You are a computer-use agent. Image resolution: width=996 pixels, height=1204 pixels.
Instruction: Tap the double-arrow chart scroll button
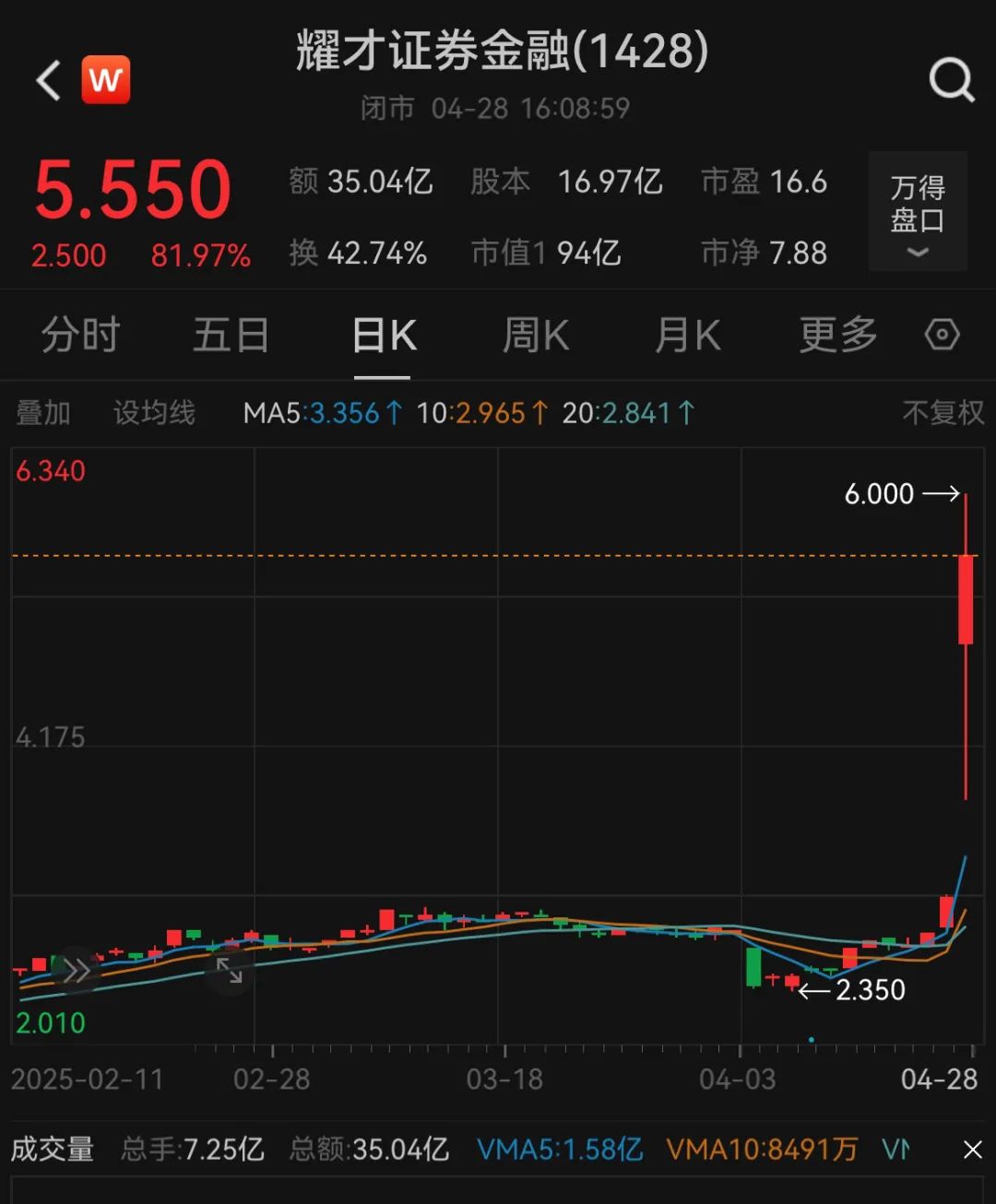76,970
